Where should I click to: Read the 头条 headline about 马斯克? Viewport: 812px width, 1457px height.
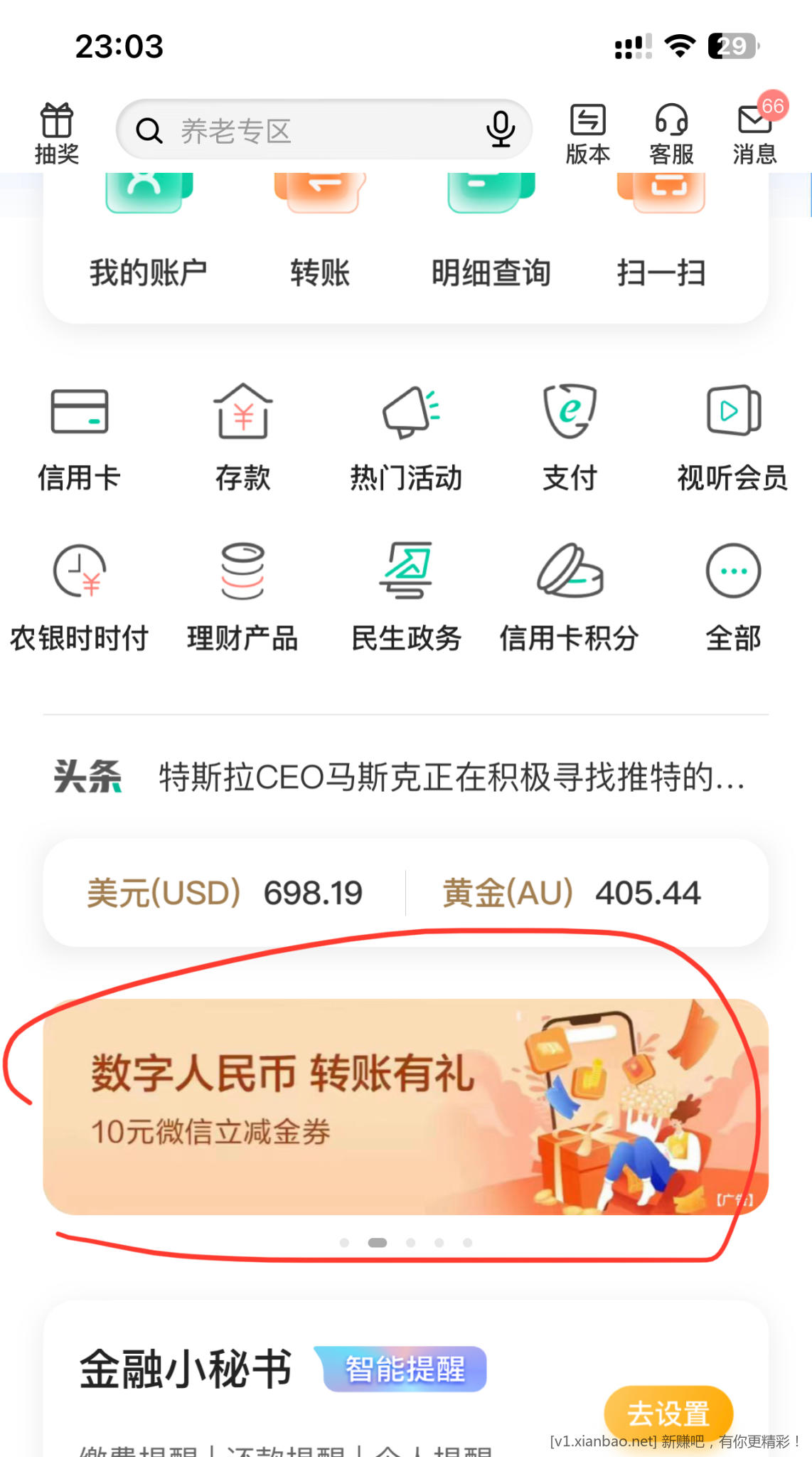click(451, 777)
